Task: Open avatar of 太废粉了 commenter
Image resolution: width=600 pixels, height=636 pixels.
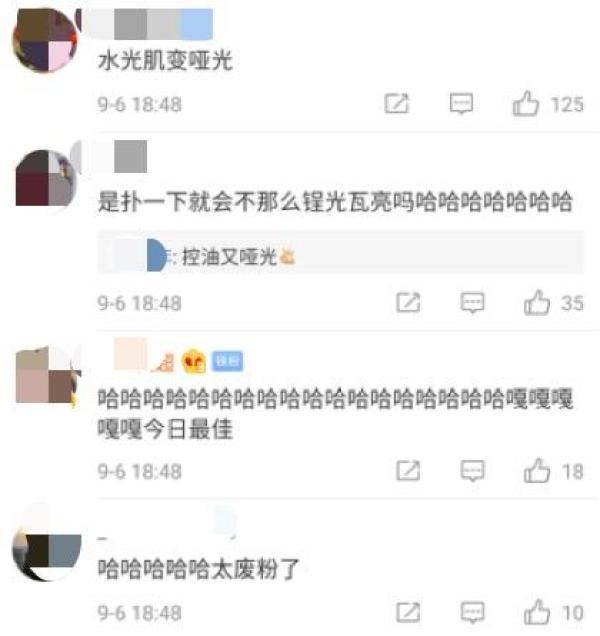Action: 46,546
